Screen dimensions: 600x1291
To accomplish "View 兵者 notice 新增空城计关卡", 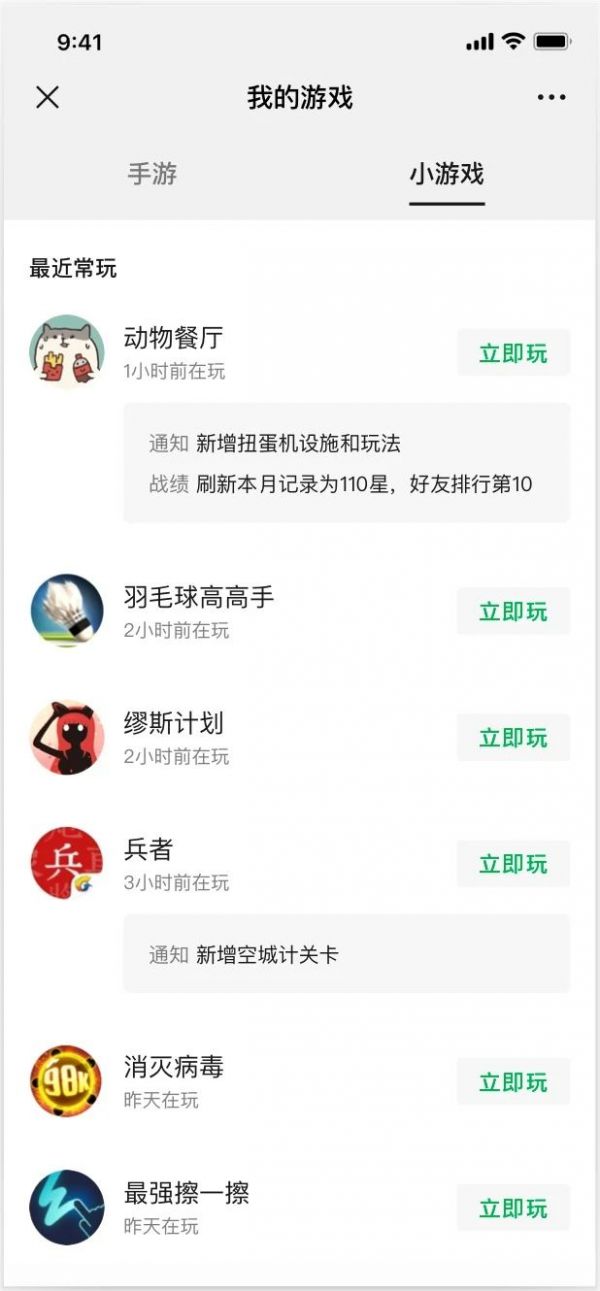I will tap(346, 954).
